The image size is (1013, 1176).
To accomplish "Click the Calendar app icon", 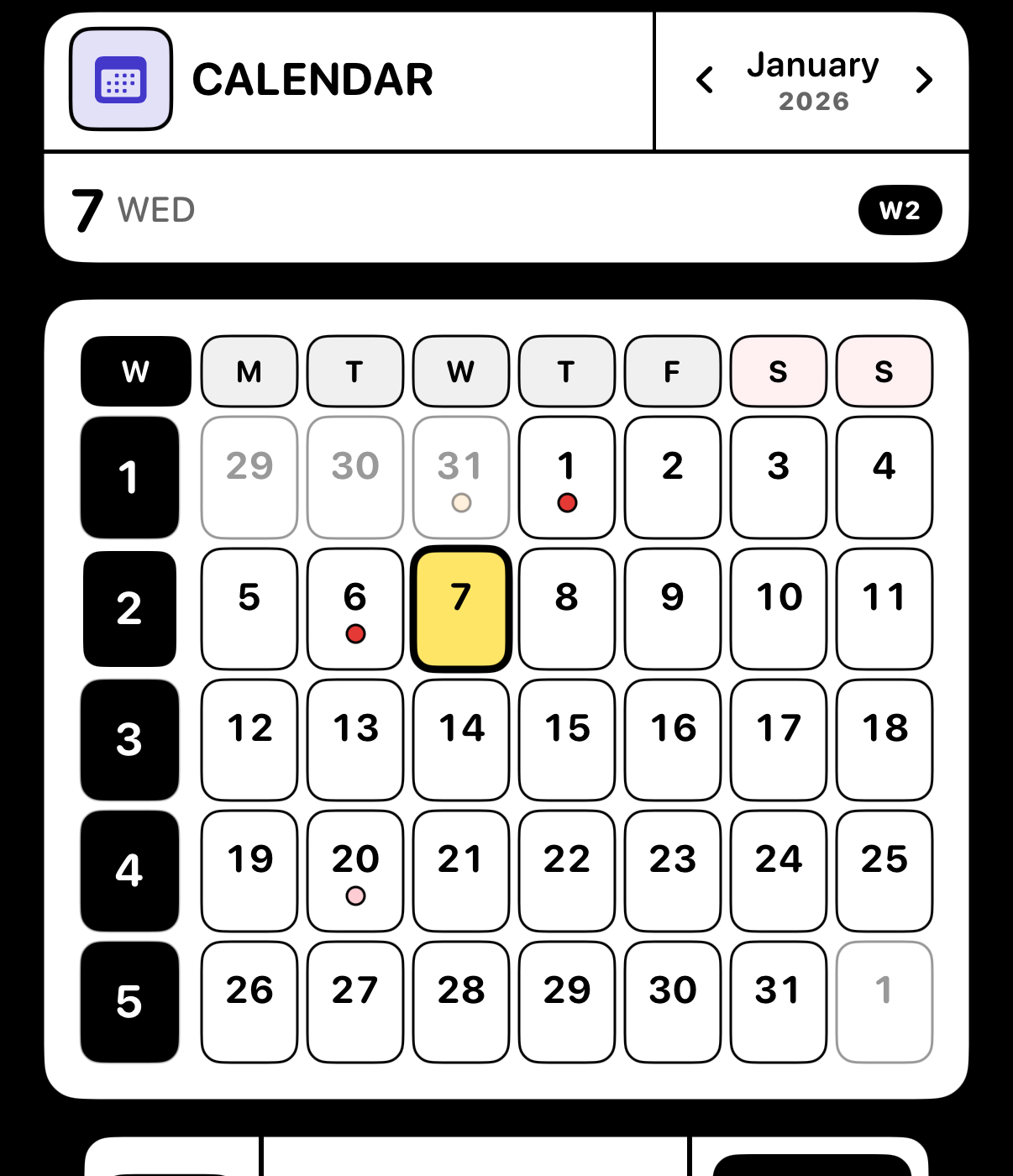I will point(120,80).
